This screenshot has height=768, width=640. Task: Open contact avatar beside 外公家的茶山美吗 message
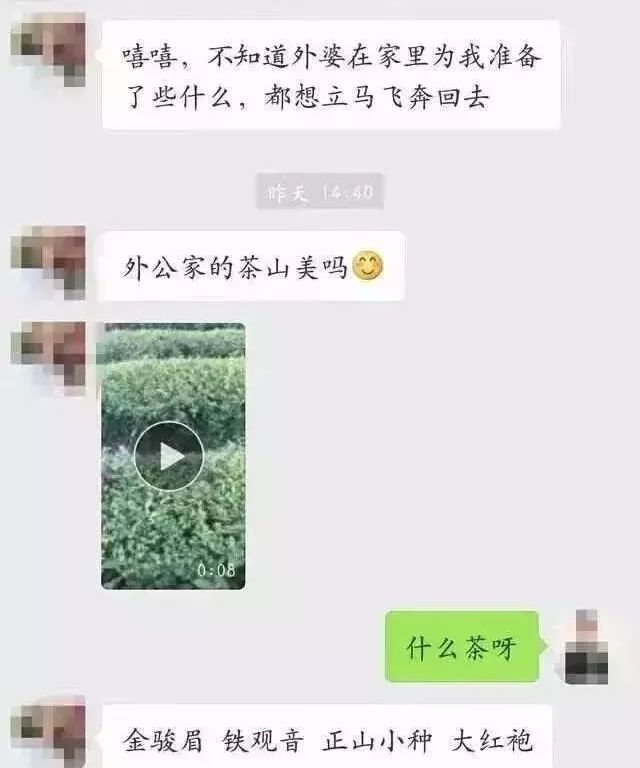point(49,262)
